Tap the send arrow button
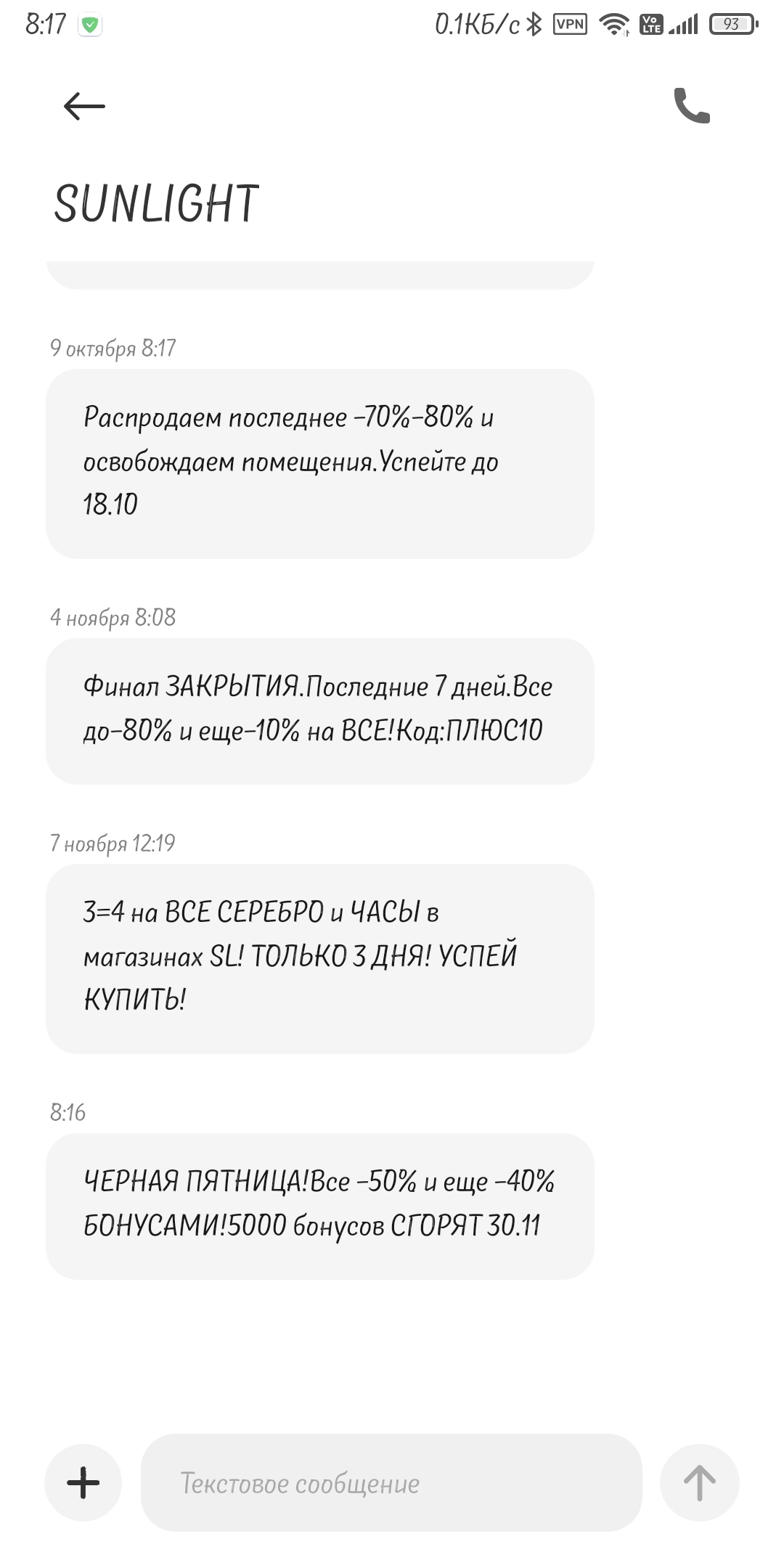The image size is (784, 1568). [699, 1482]
